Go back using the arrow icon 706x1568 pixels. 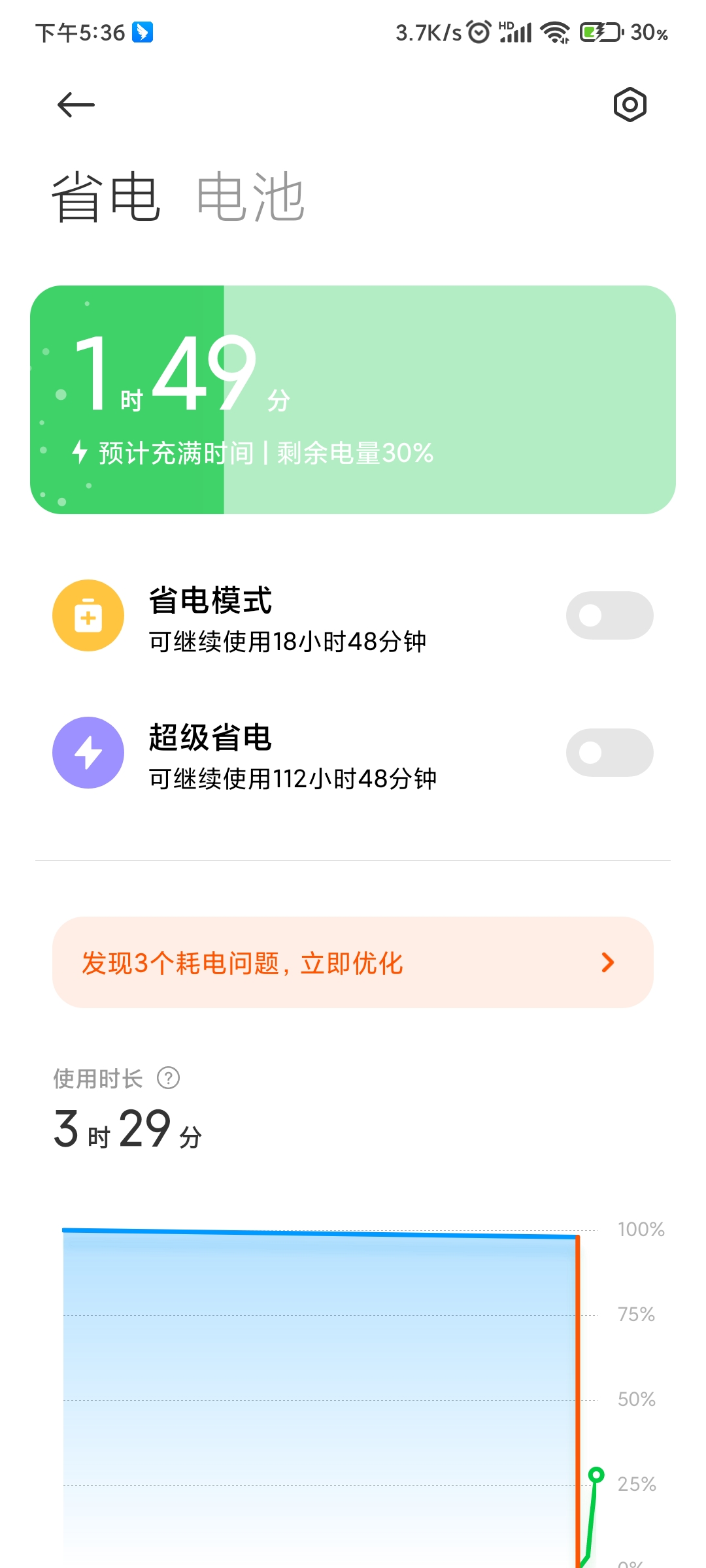tap(76, 105)
